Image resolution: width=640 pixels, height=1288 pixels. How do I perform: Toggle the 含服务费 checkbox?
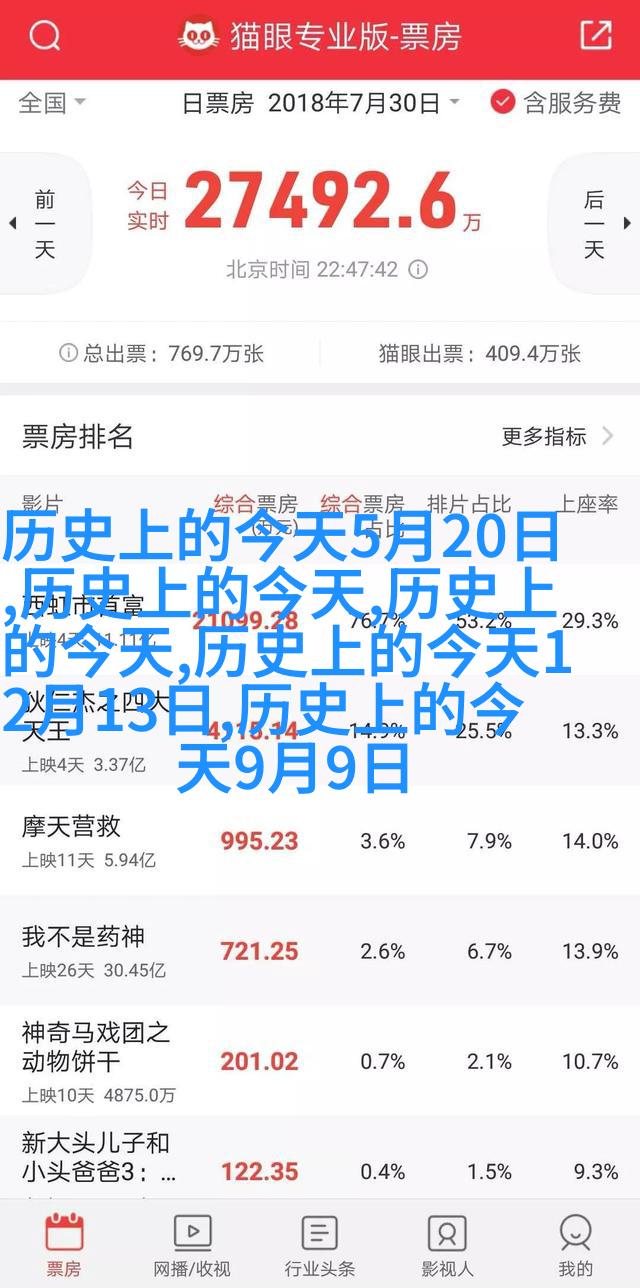coord(555,102)
